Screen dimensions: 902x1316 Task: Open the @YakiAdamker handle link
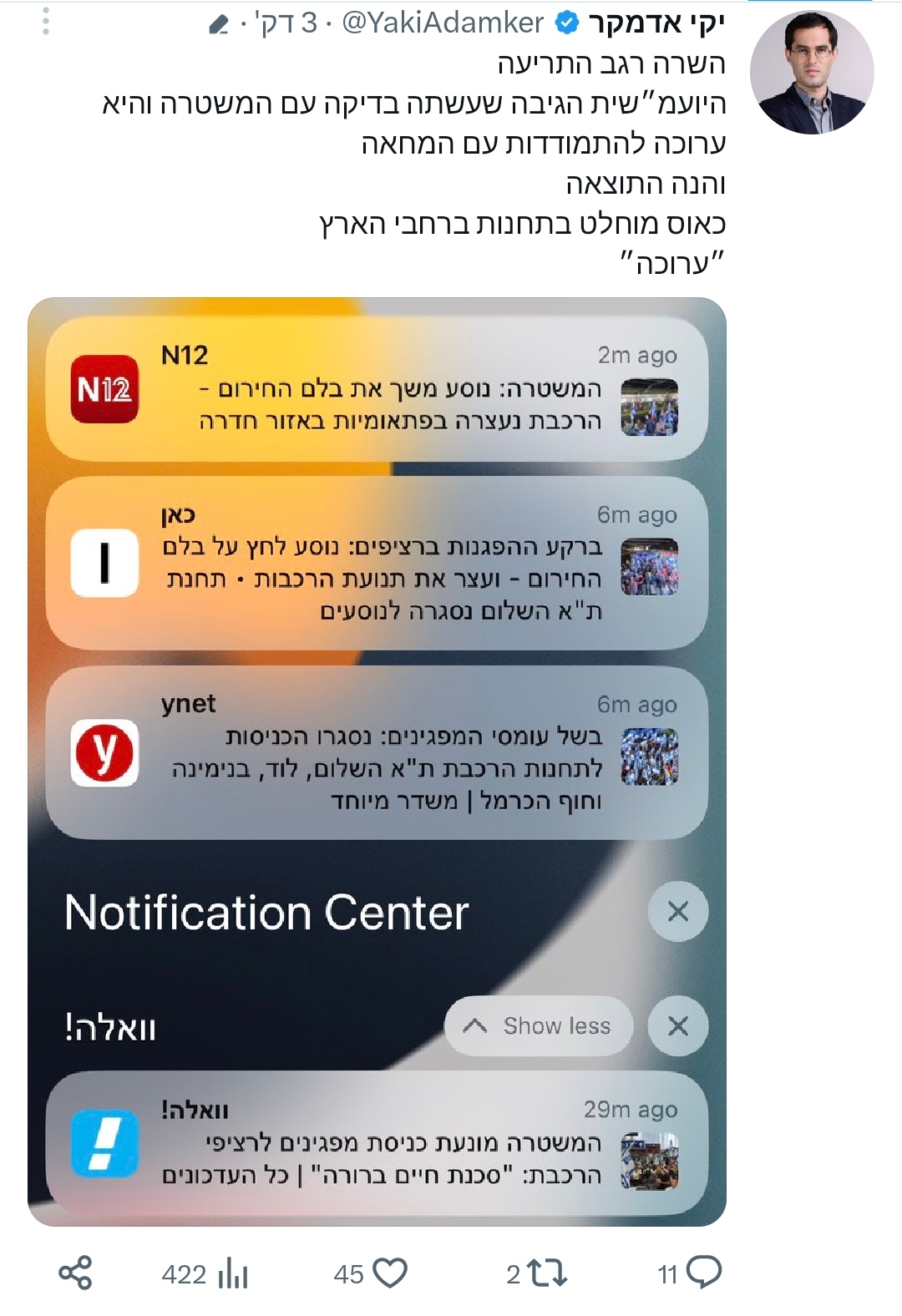(x=443, y=23)
